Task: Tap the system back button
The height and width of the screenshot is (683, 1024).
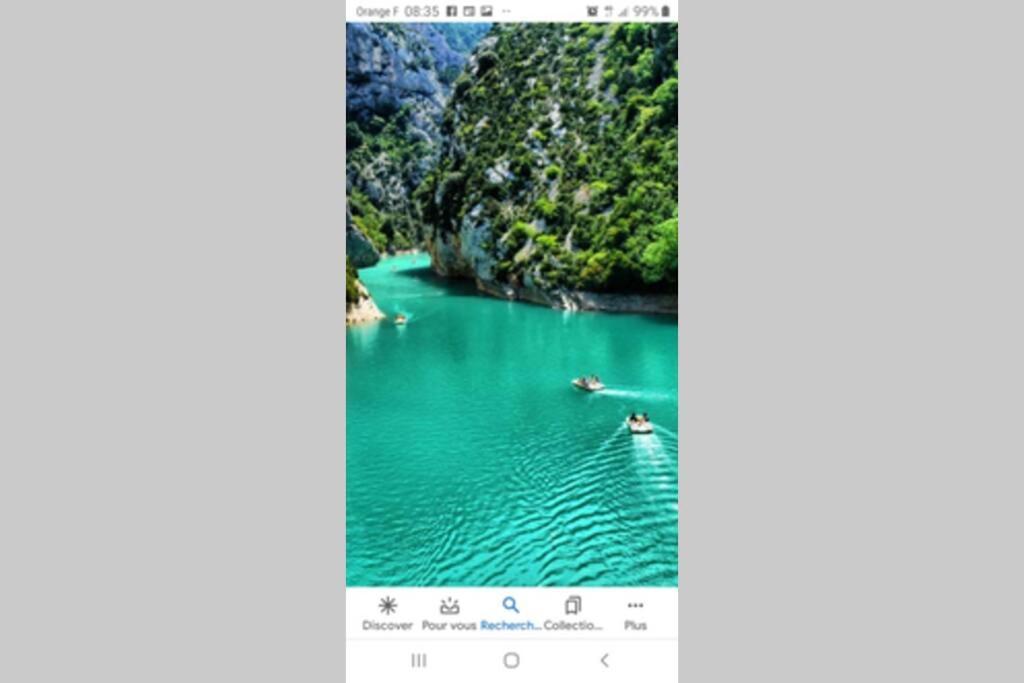Action: pyautogui.click(x=604, y=660)
